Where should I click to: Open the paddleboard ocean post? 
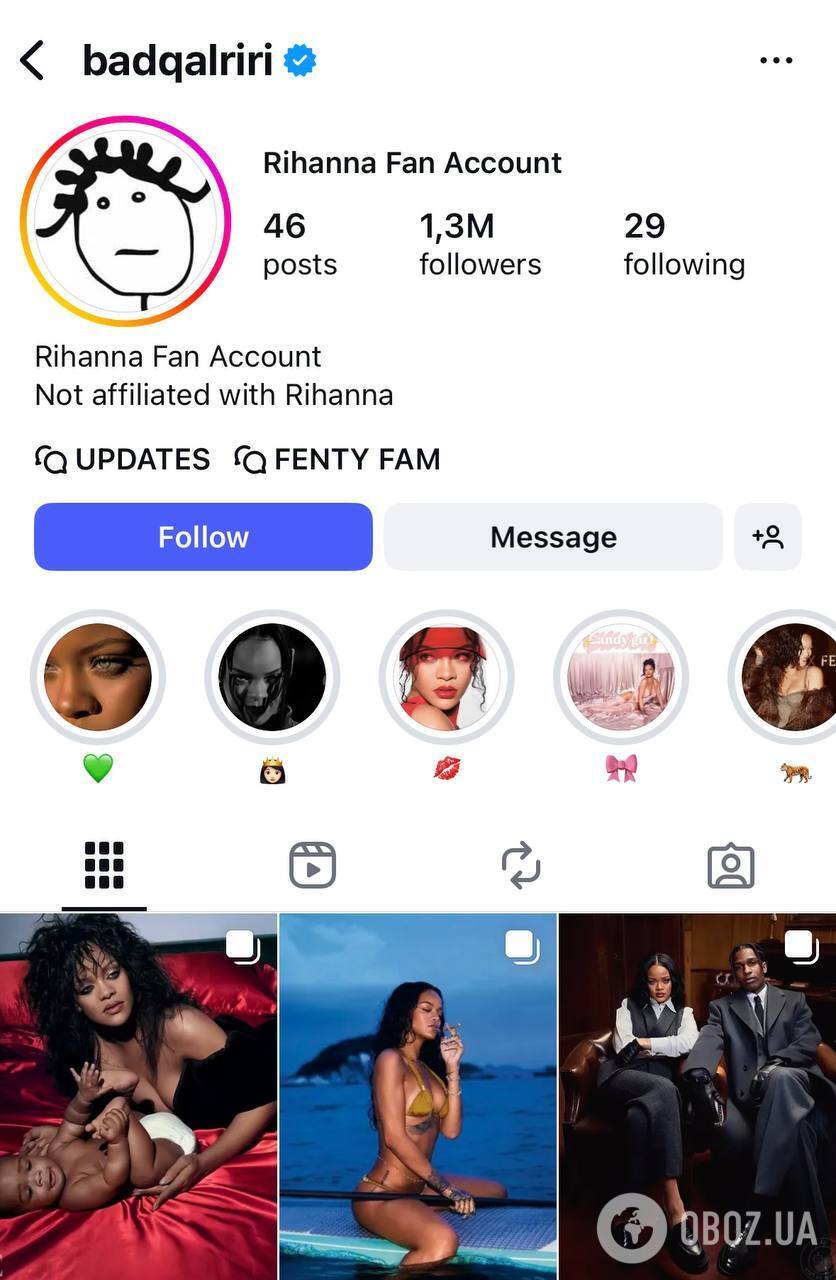[417, 1095]
